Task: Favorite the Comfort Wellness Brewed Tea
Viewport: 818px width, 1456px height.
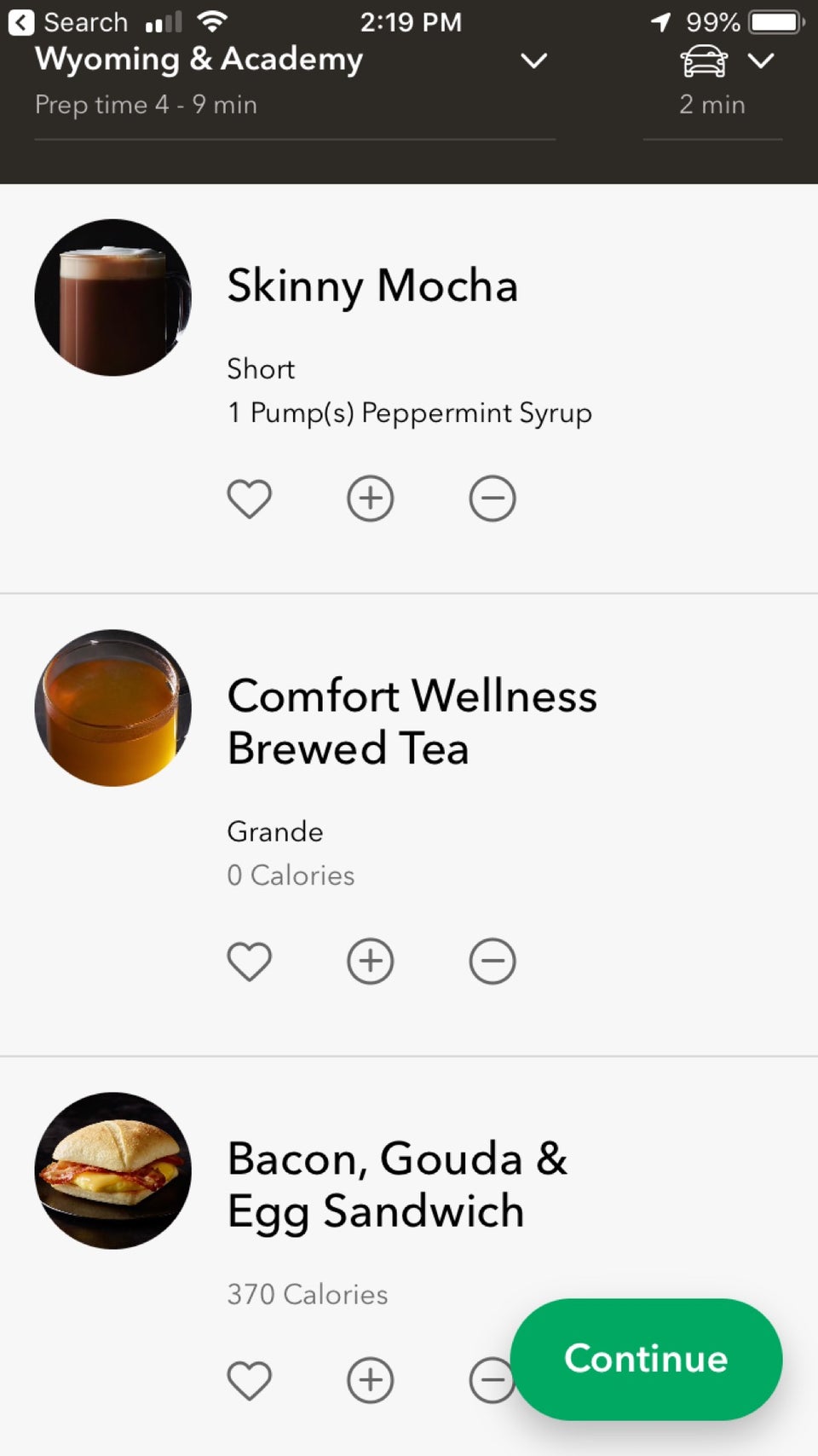Action: click(x=249, y=962)
